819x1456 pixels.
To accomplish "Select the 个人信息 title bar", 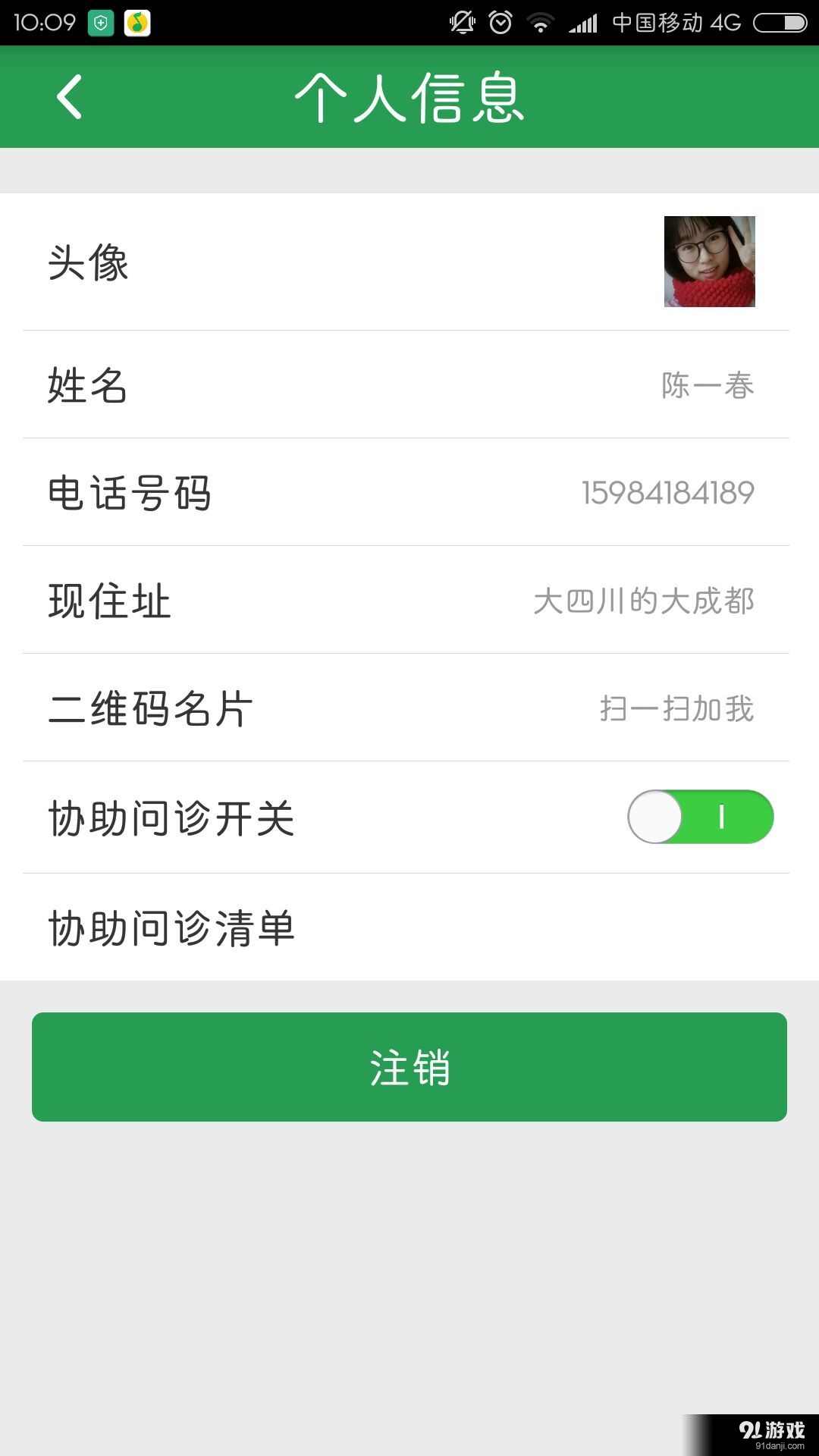I will pyautogui.click(x=409, y=96).
